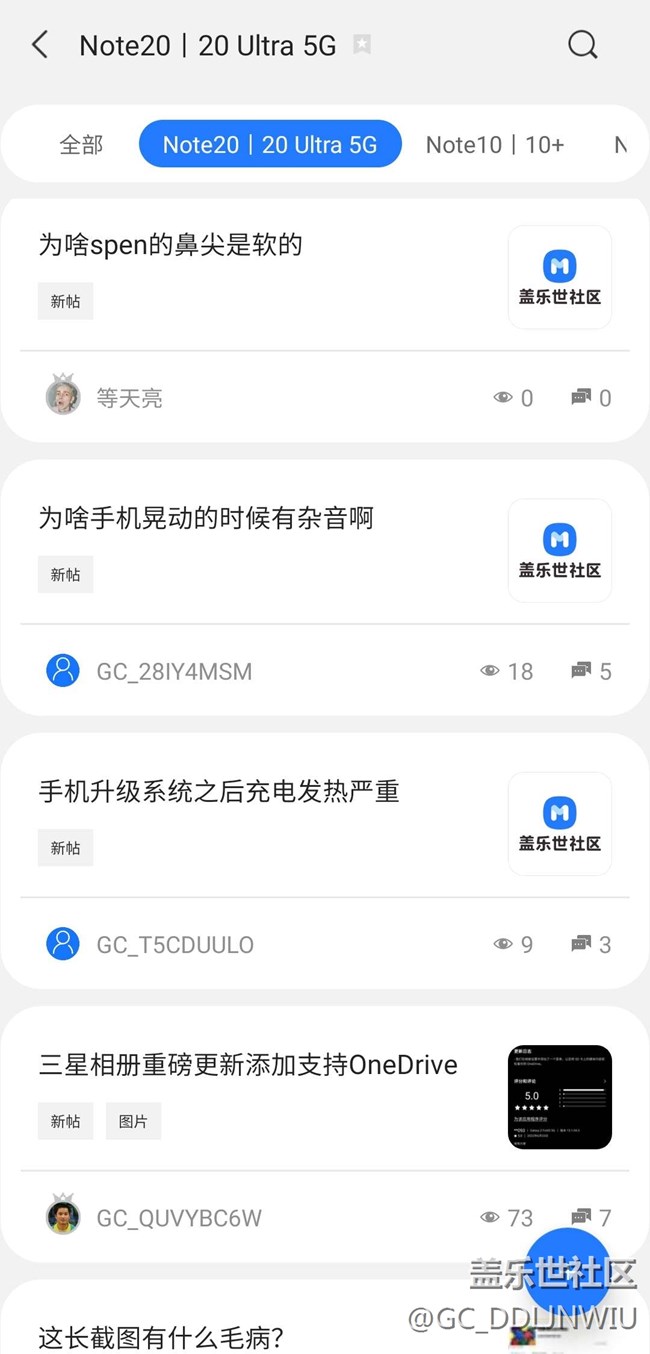Favorite the Note20 | 20 Ultra 5G board
650x1354 pixels.
(362, 45)
